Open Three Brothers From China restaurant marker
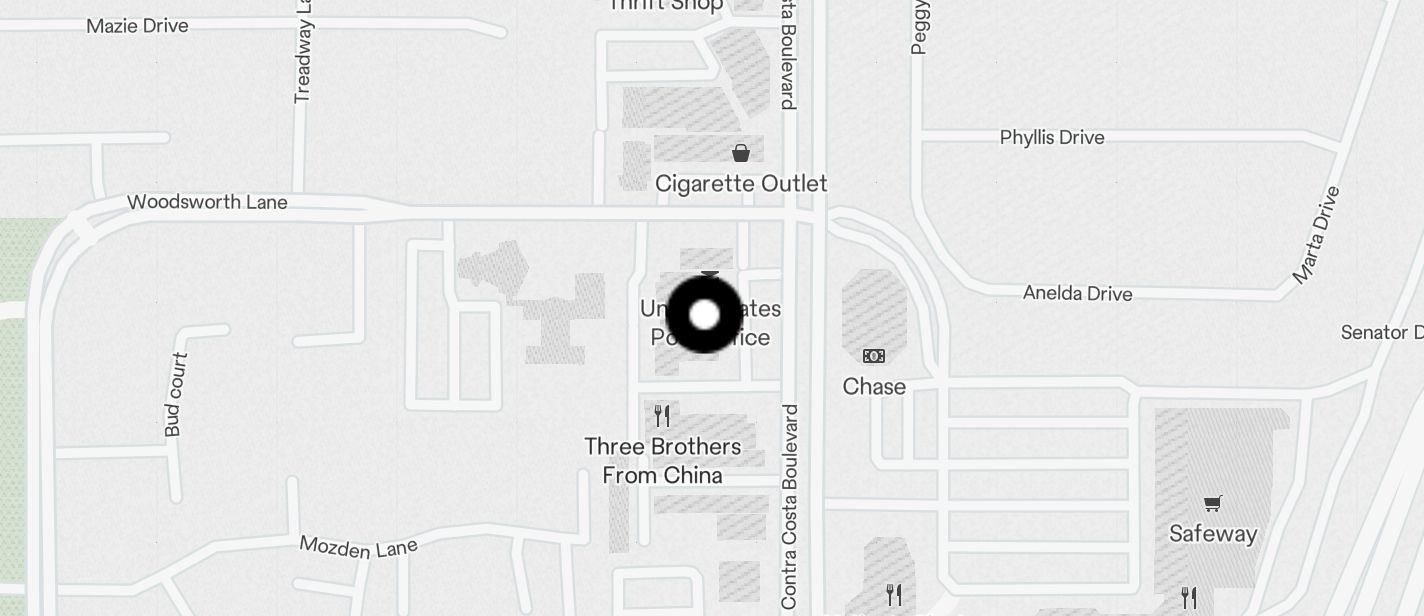This screenshot has height=616, width=1424. click(662, 416)
